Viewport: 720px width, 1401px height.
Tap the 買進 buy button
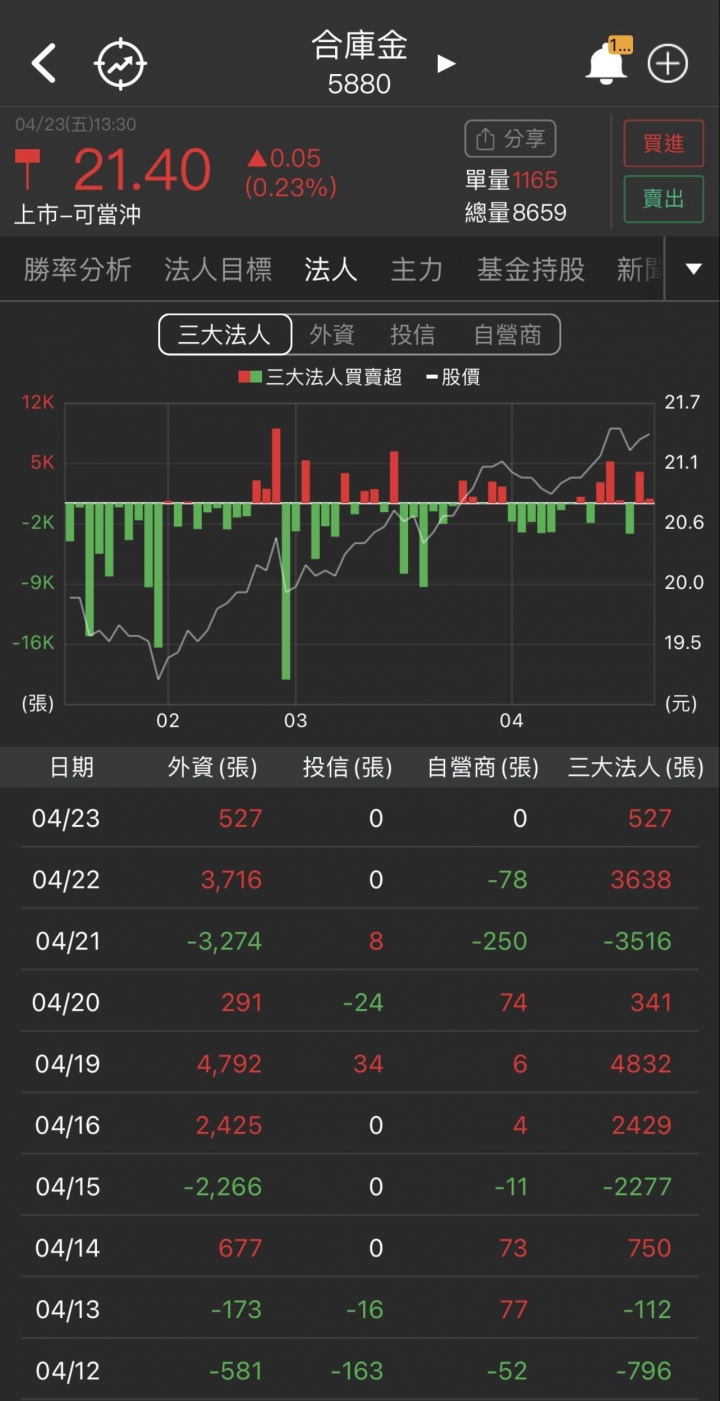pos(663,143)
